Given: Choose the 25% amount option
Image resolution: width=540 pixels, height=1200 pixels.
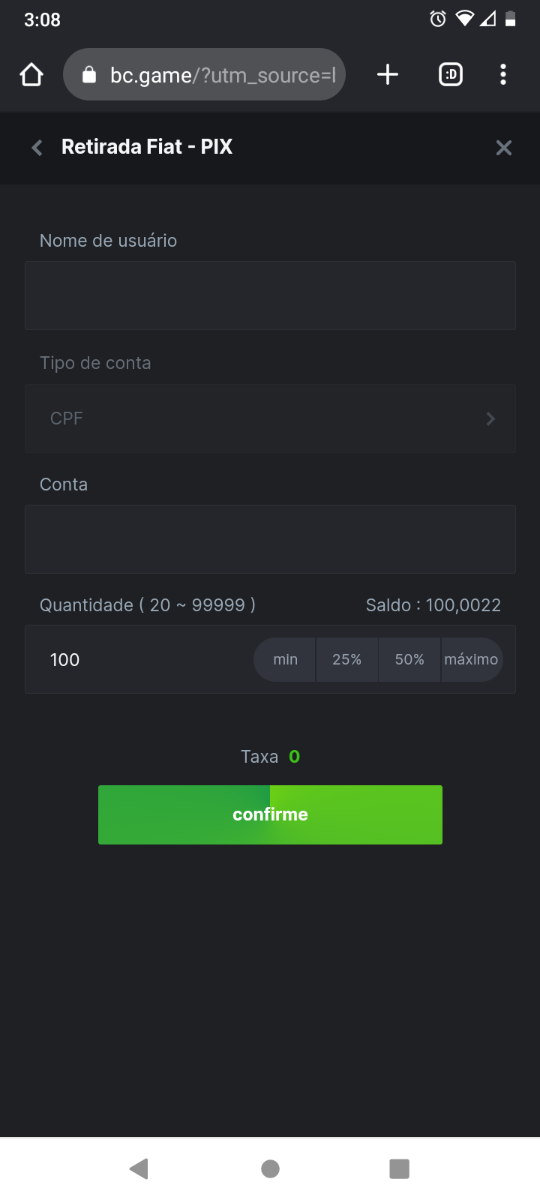Looking at the screenshot, I should tap(347, 660).
